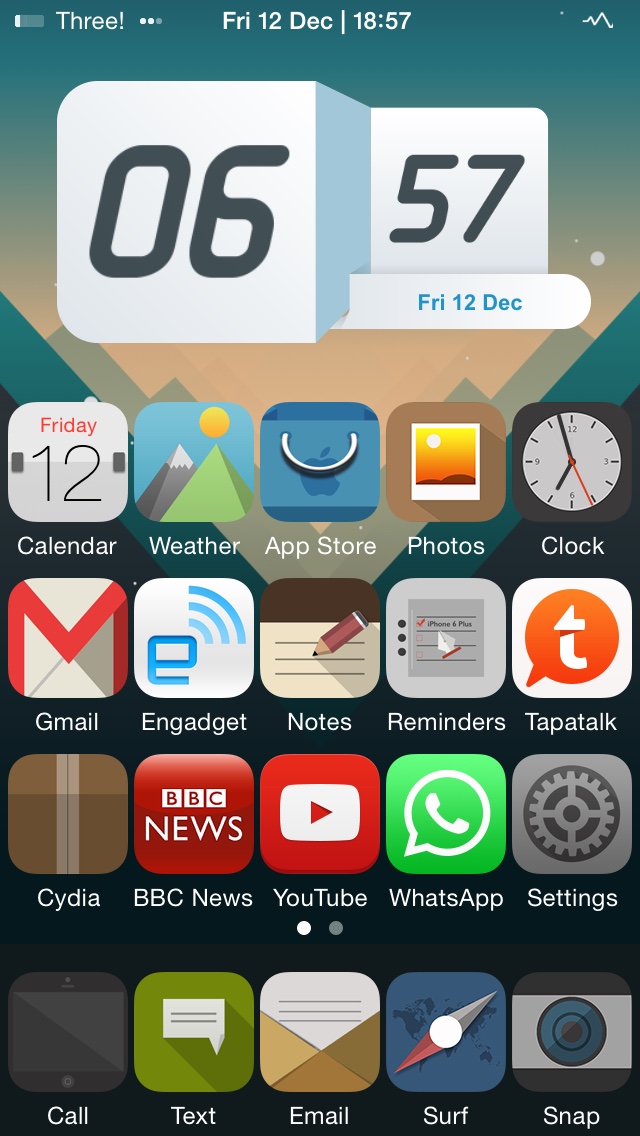Launch the Reminders app

pos(446,638)
